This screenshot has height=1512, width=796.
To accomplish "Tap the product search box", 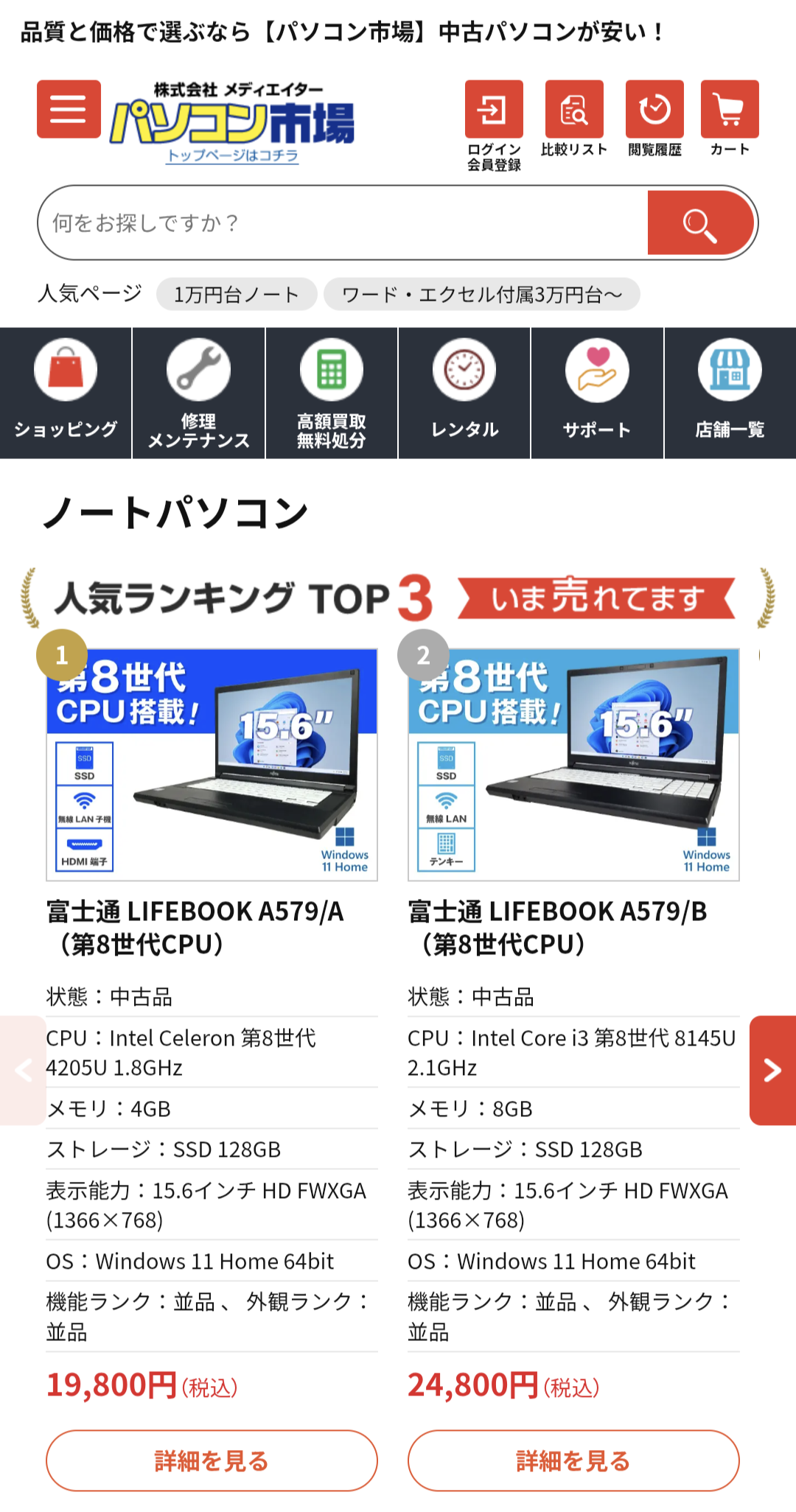I will pyautogui.click(x=339, y=223).
